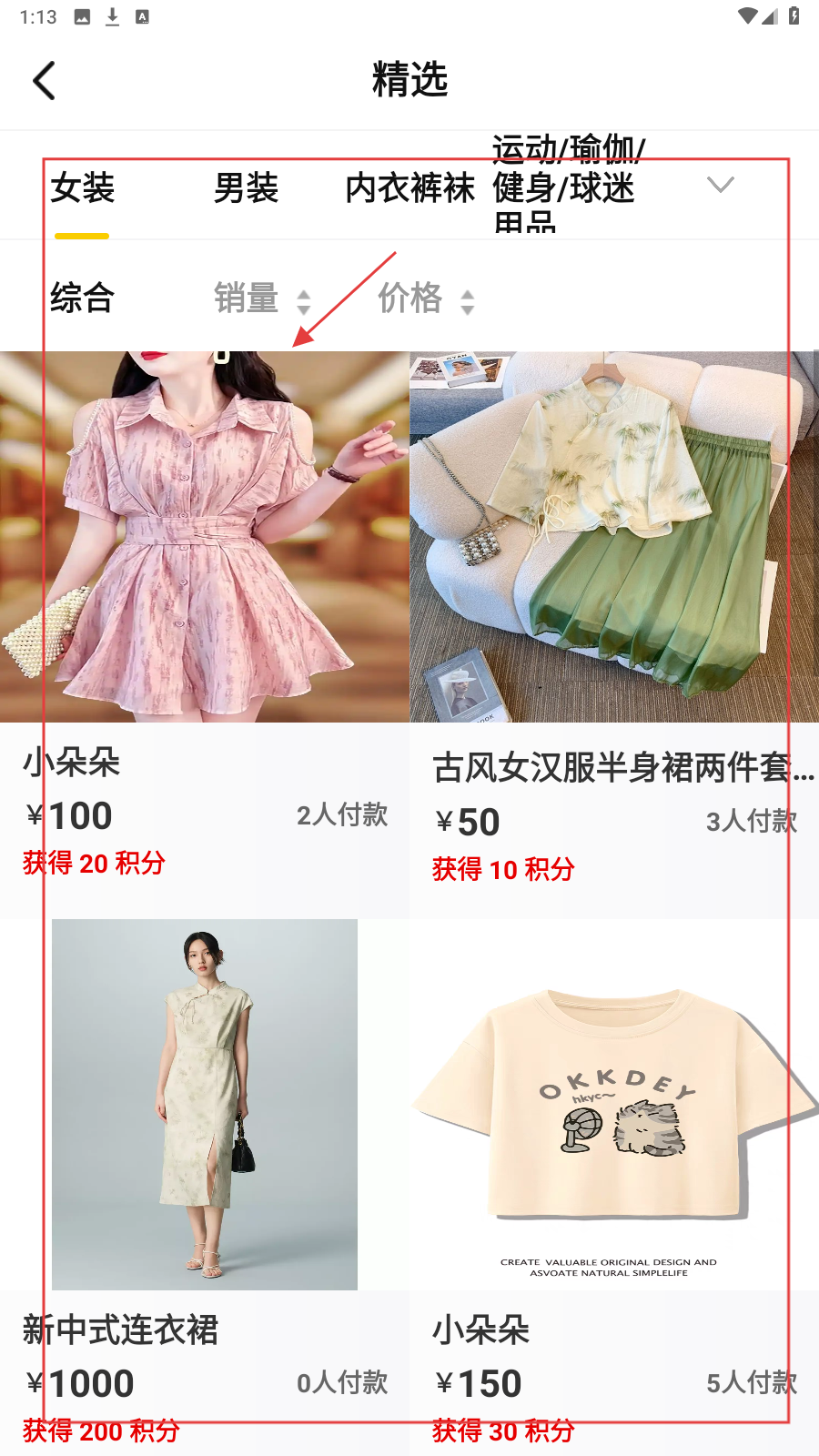Switch to the 男装 tab
The height and width of the screenshot is (1456, 819).
[246, 188]
